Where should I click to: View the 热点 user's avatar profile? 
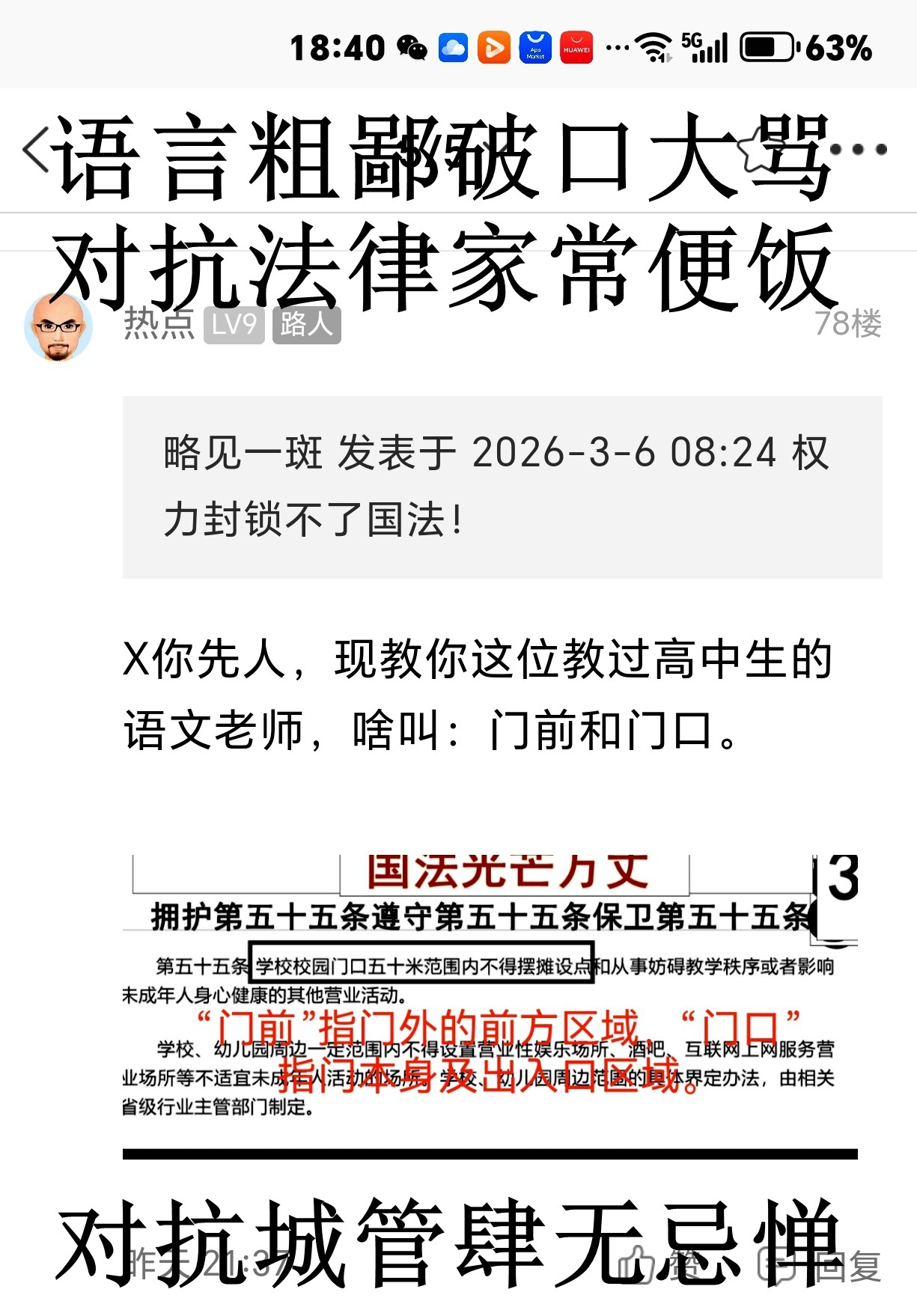(58, 327)
